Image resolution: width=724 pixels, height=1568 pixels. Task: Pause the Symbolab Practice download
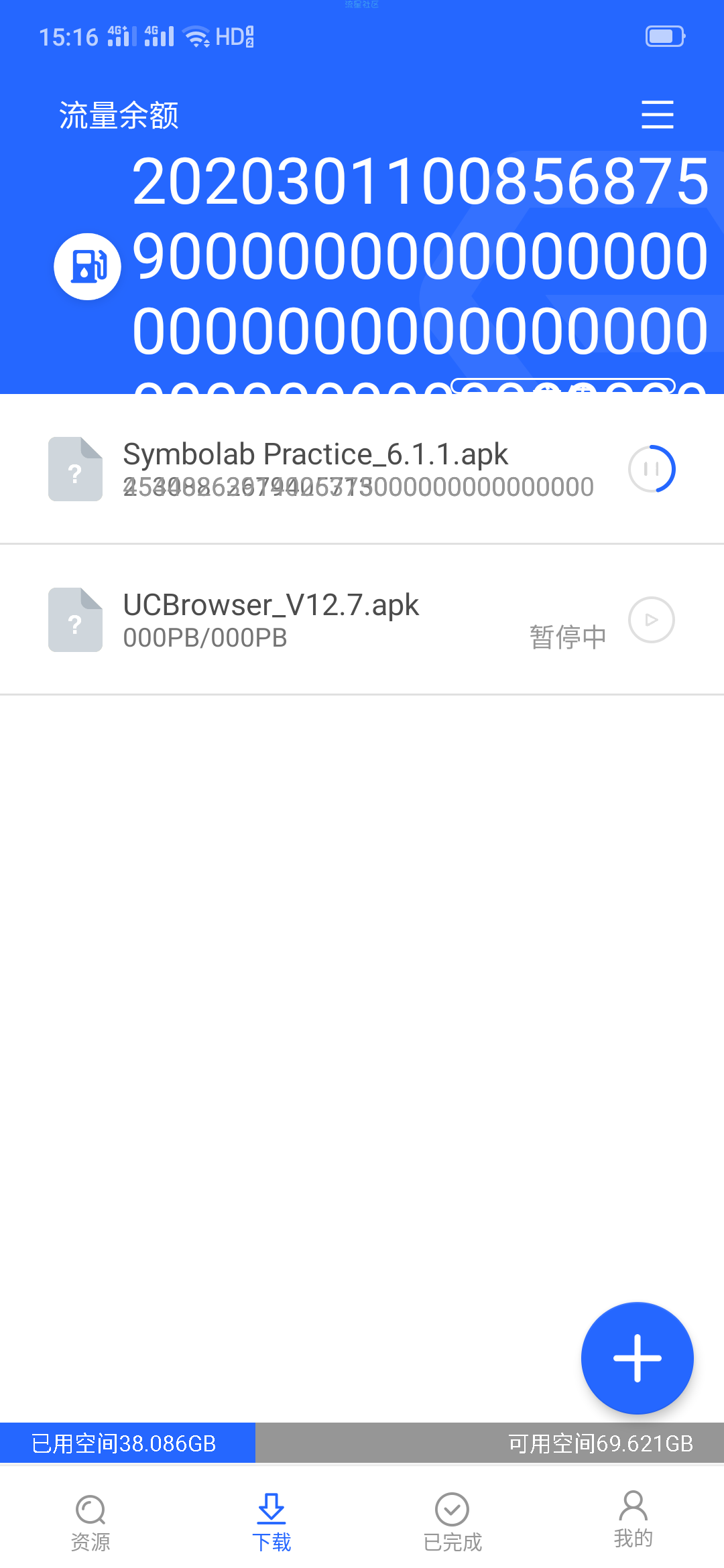pos(652,469)
